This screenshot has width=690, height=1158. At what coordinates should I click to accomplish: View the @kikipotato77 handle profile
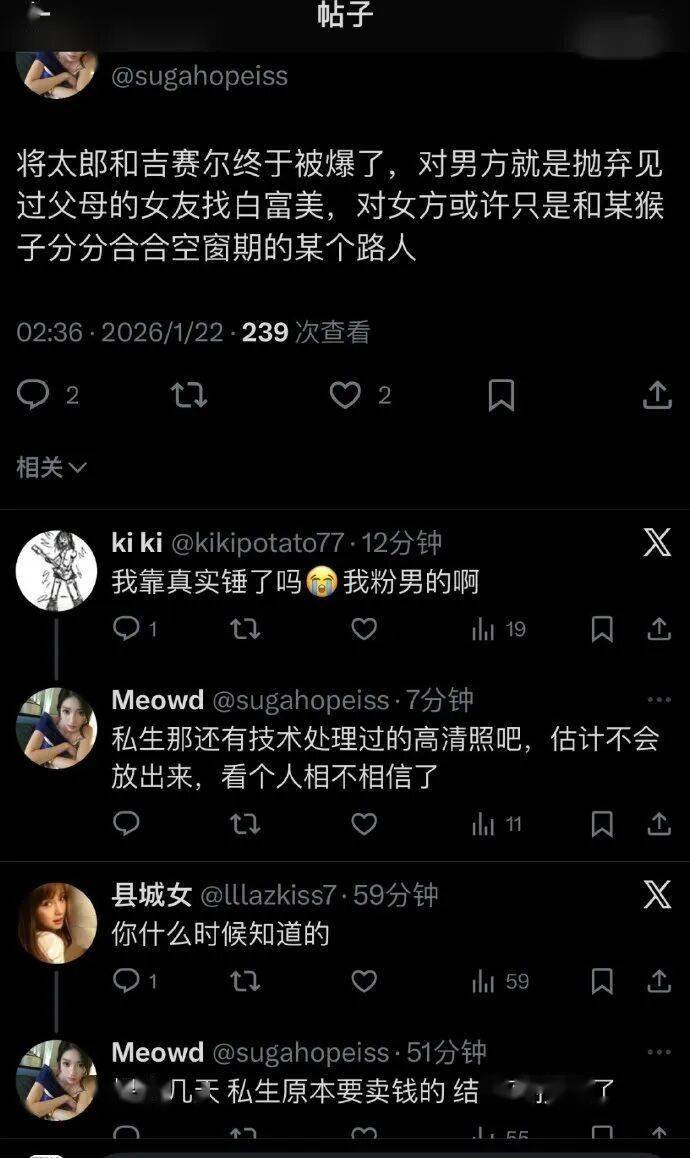coord(258,543)
